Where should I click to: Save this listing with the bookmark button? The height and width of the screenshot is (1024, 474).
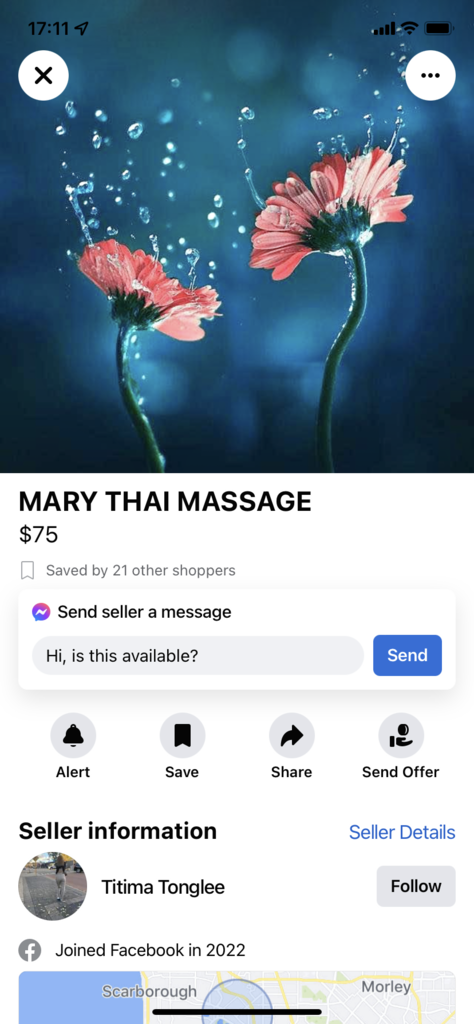point(182,746)
